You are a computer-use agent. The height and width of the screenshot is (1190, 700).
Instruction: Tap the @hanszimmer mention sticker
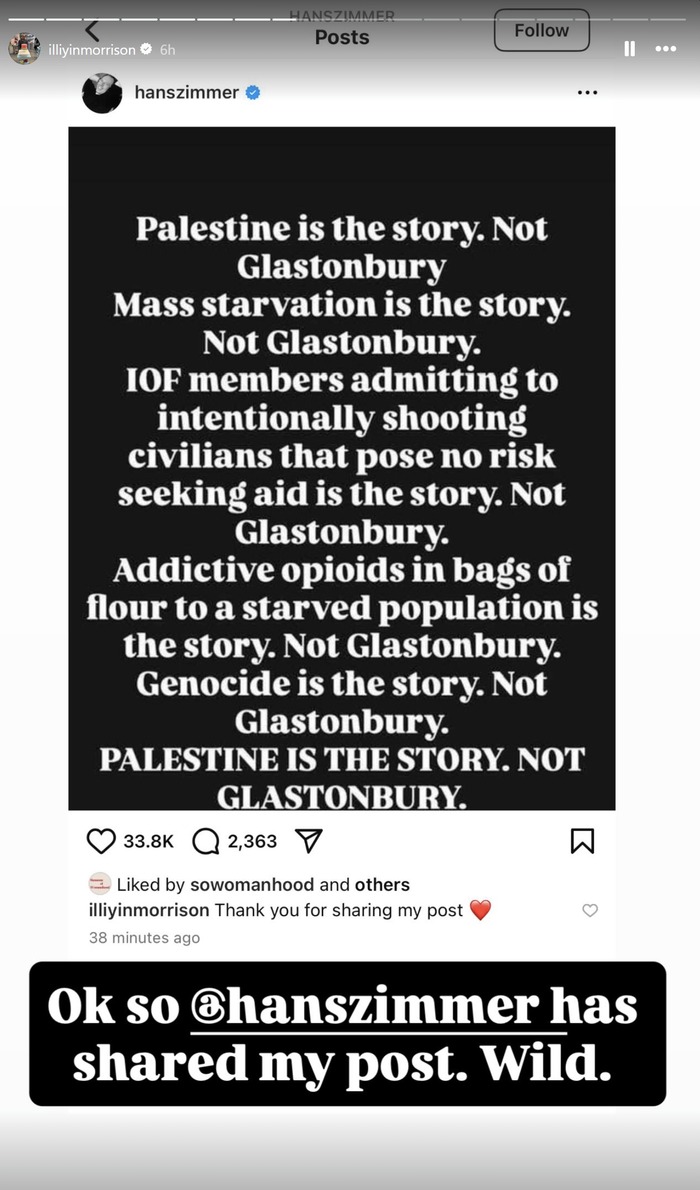(378, 1006)
